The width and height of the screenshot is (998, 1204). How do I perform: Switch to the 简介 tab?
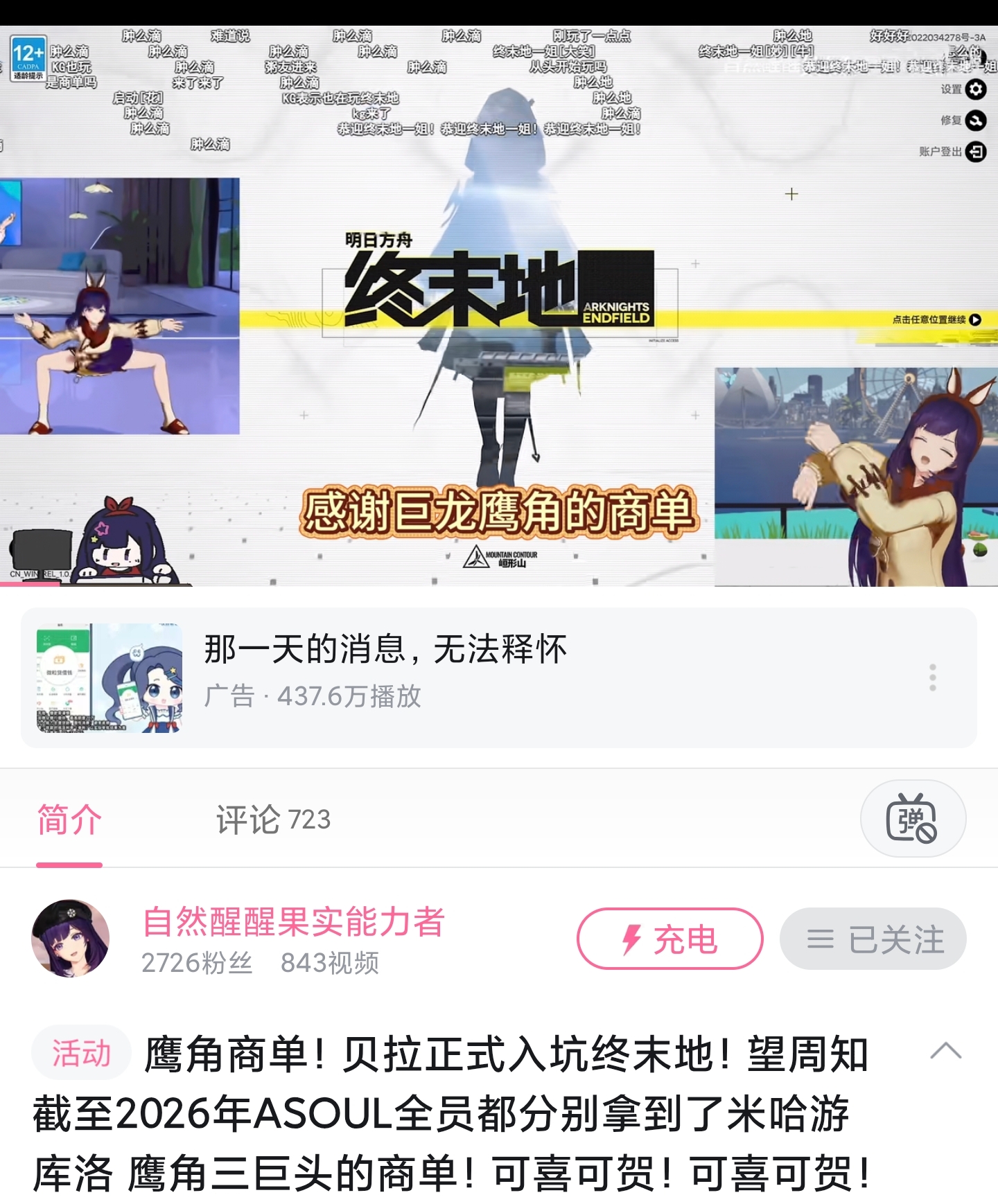(69, 820)
